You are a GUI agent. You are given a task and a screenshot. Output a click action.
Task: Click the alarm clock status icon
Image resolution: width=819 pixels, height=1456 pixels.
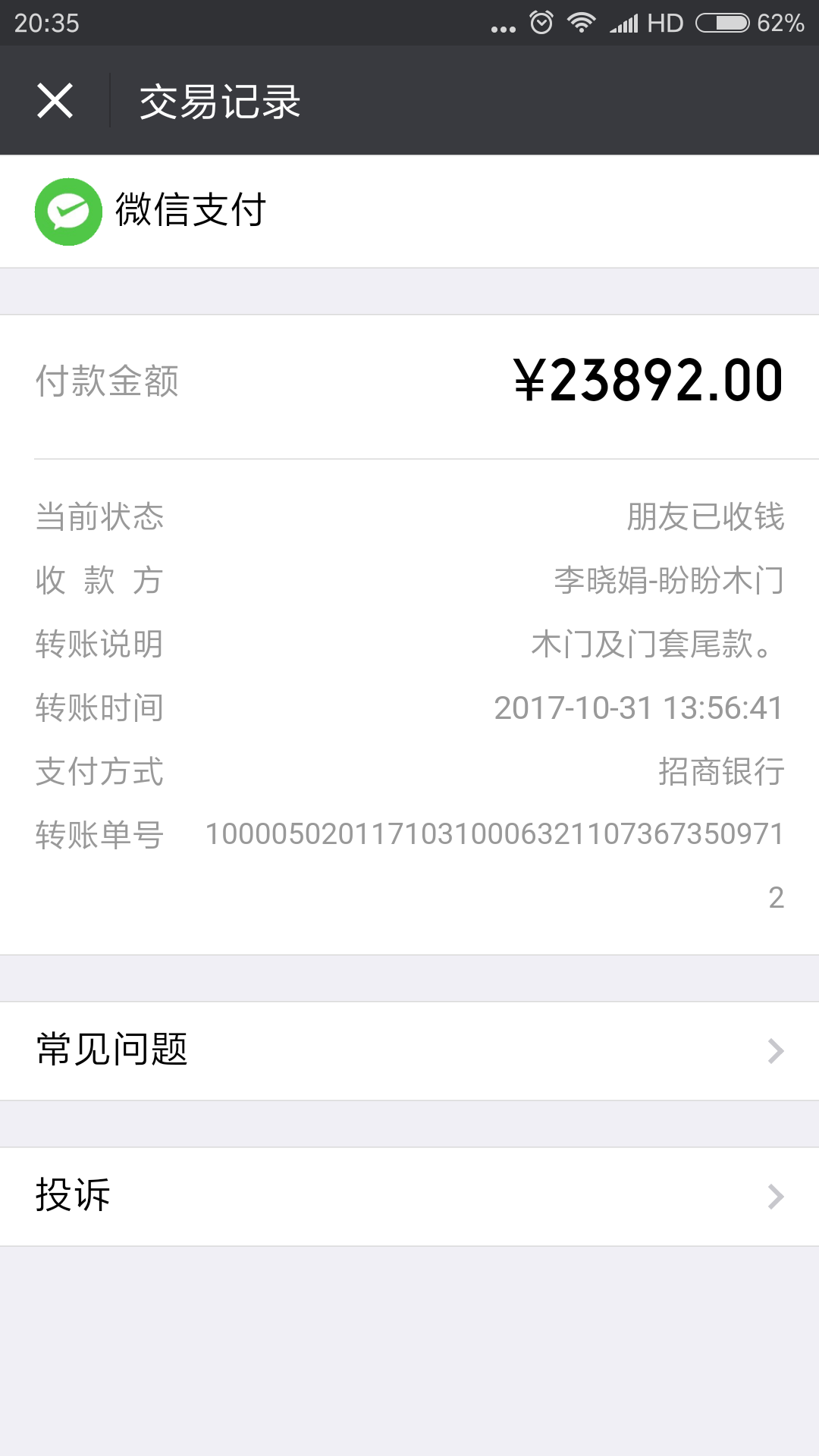point(539,23)
